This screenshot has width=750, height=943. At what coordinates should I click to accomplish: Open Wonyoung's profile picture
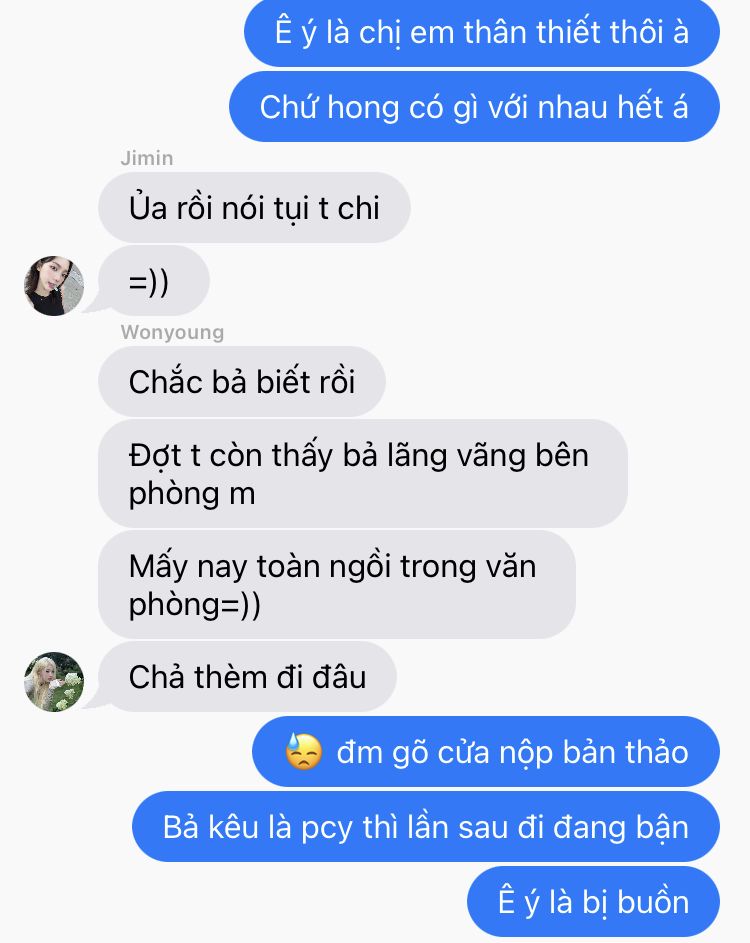pos(53,681)
